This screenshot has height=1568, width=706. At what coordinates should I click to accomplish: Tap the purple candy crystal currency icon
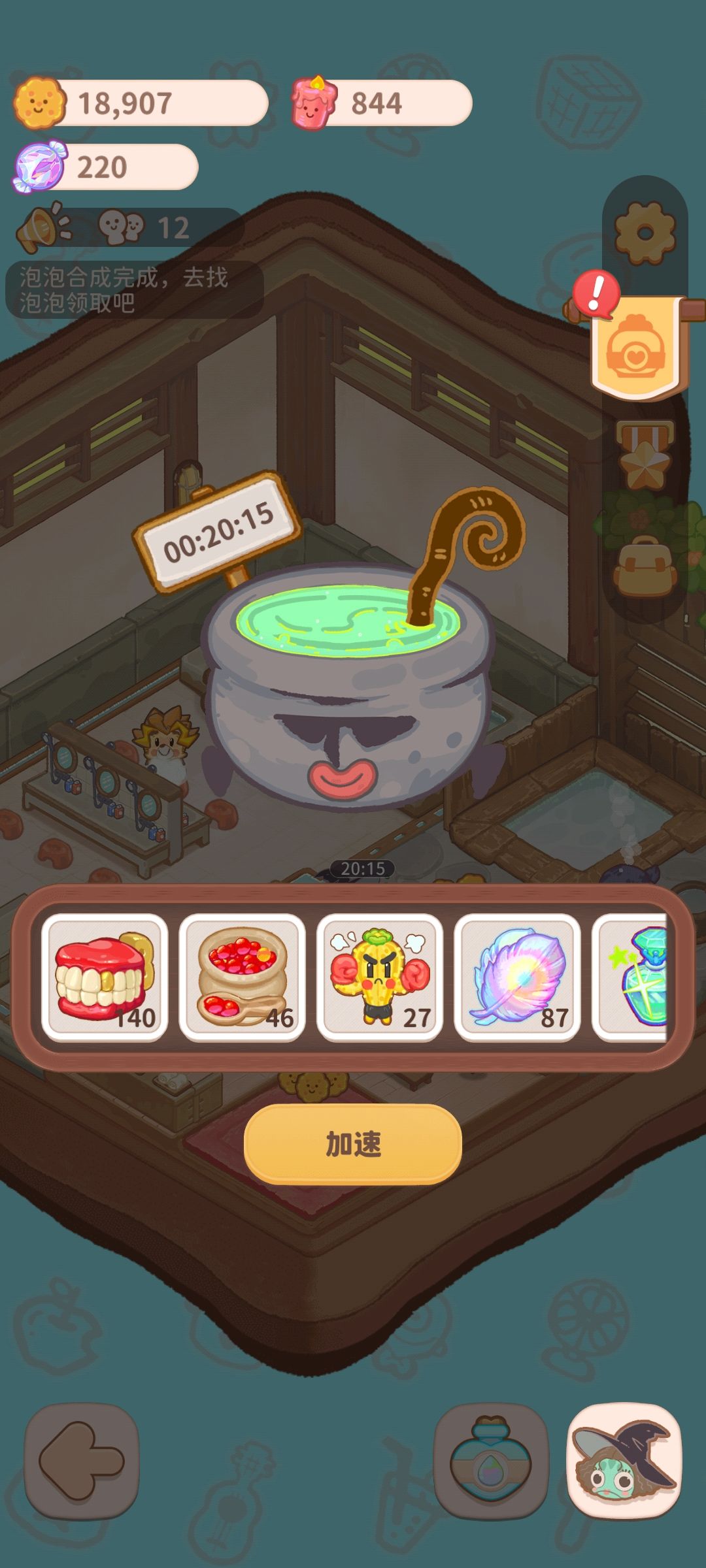click(39, 168)
